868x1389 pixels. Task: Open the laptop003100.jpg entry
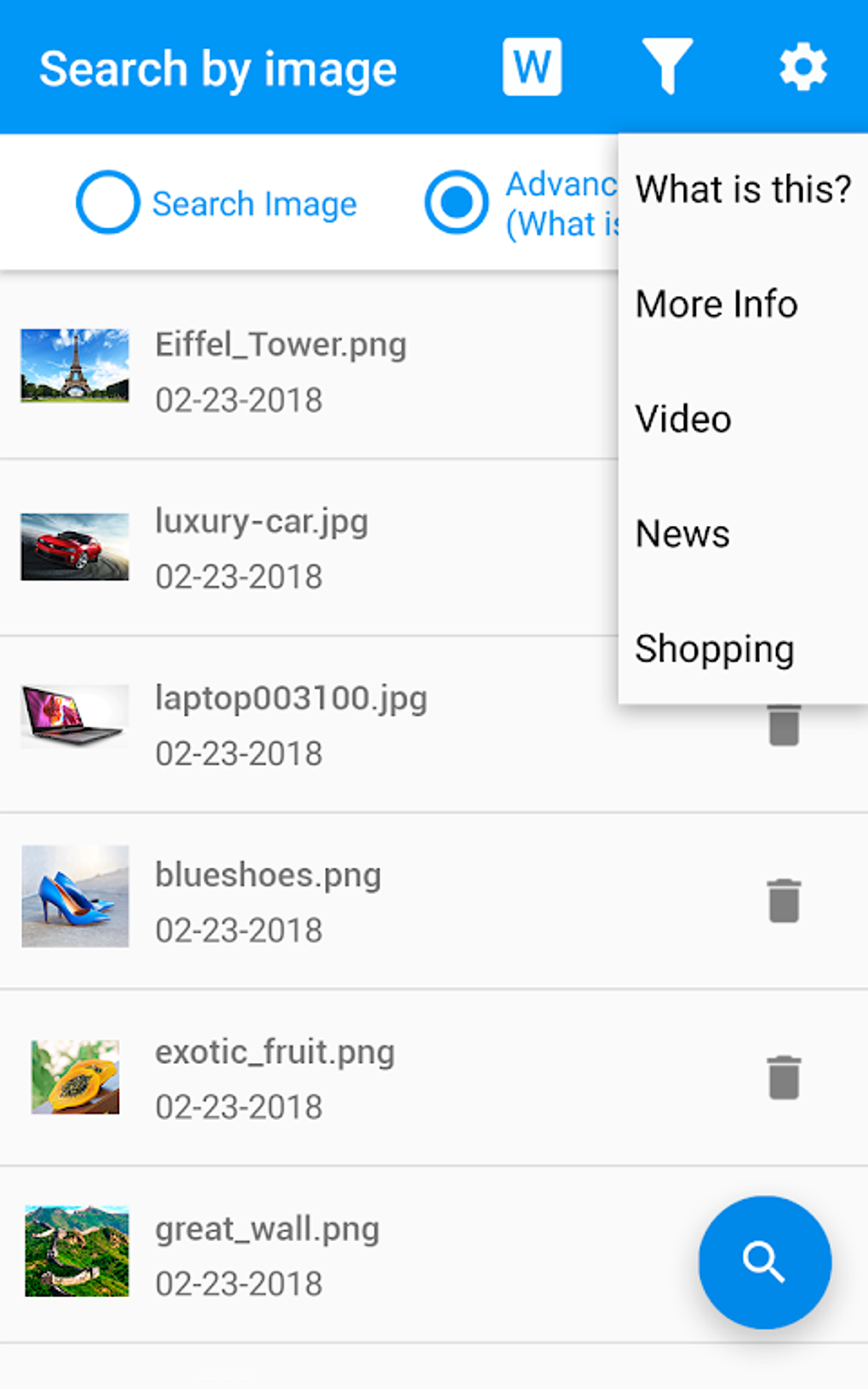tap(290, 724)
